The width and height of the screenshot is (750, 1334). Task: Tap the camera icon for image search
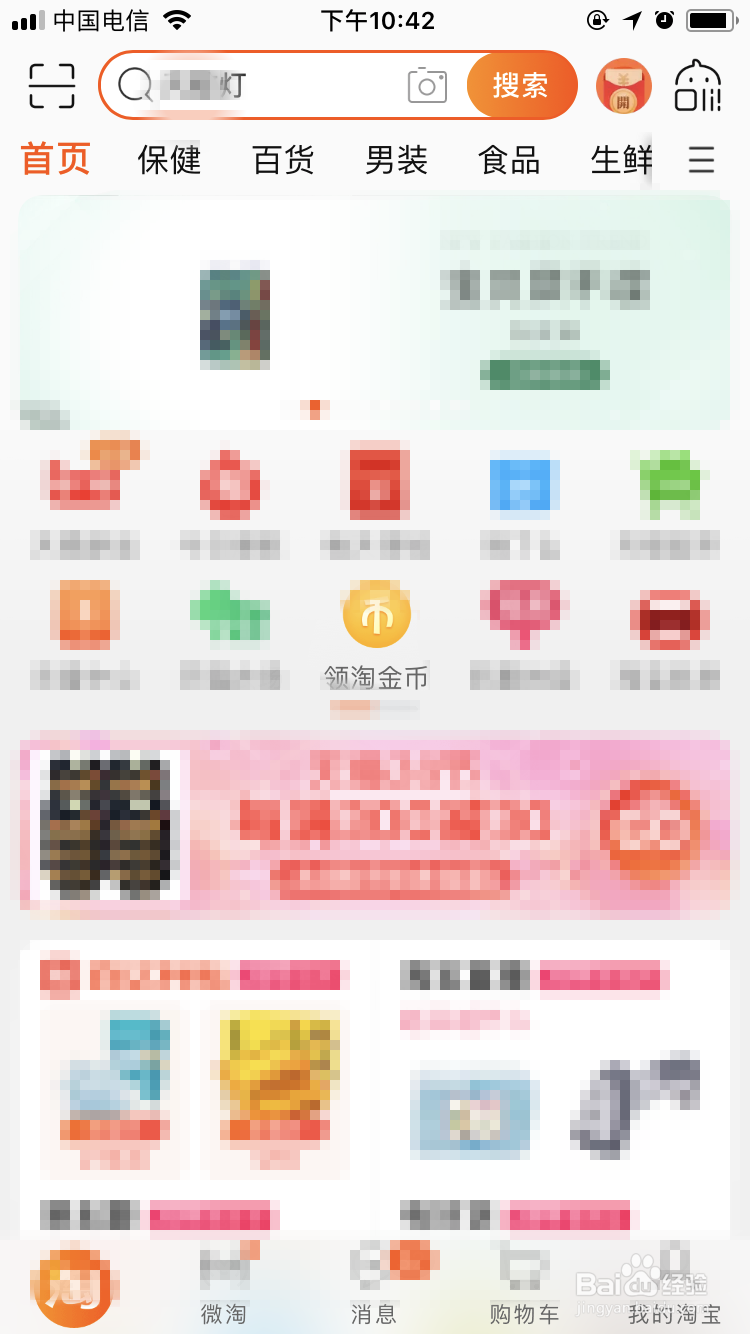pyautogui.click(x=425, y=86)
